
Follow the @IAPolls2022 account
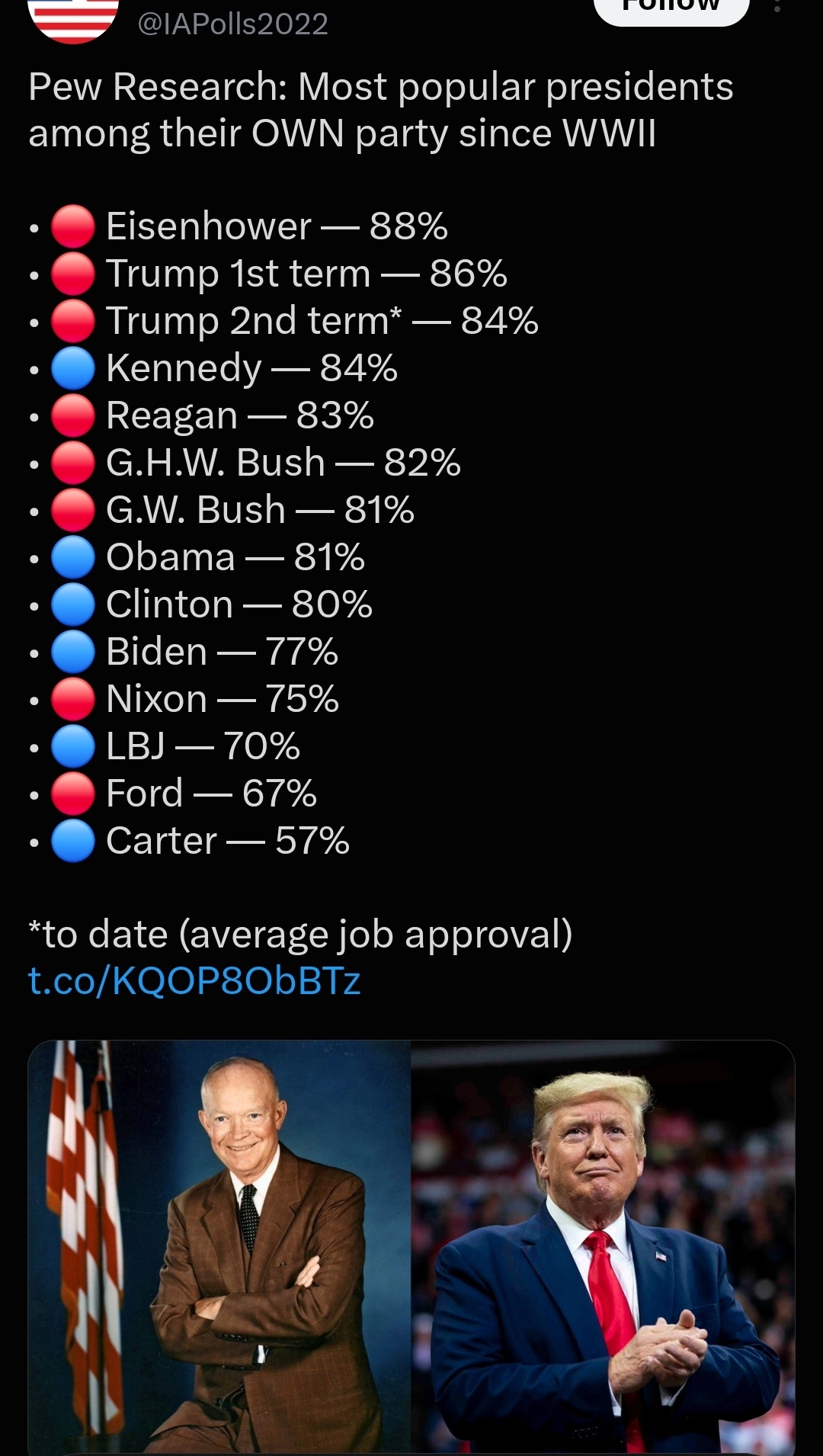(x=671, y=9)
